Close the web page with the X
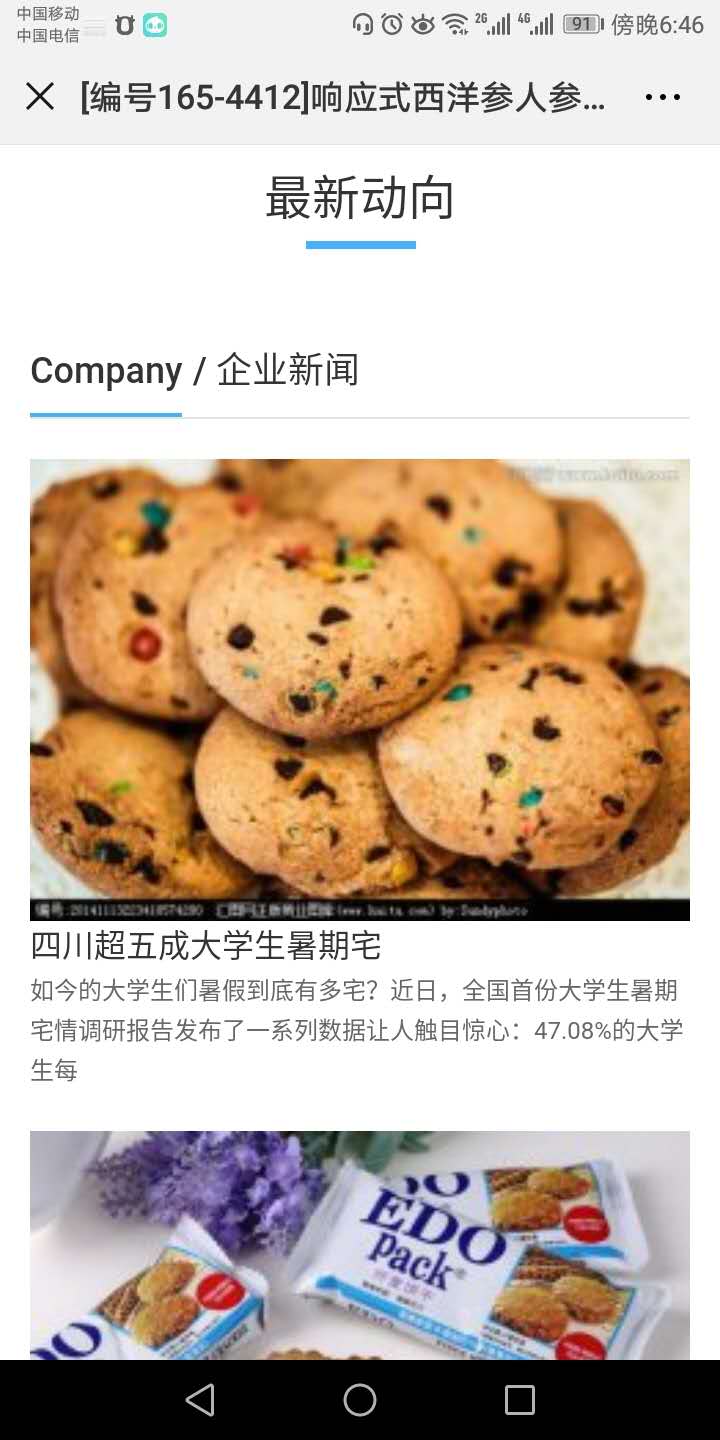Image resolution: width=720 pixels, height=1440 pixels. (40, 97)
